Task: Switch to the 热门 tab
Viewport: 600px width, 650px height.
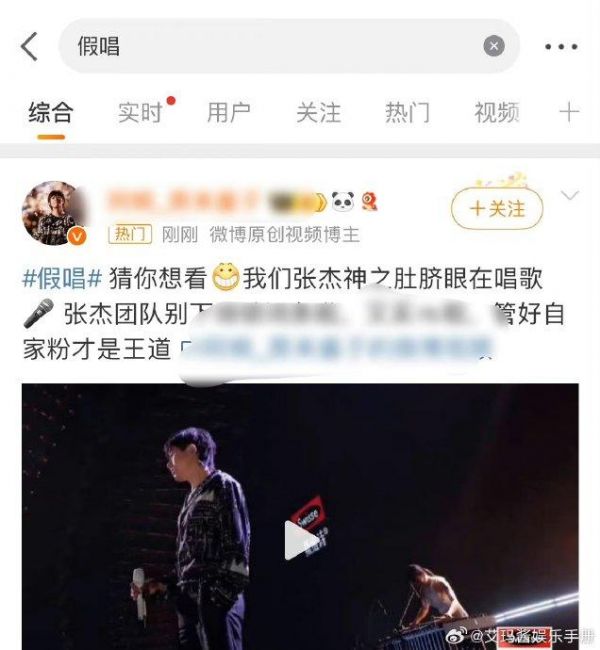Action: coord(407,112)
